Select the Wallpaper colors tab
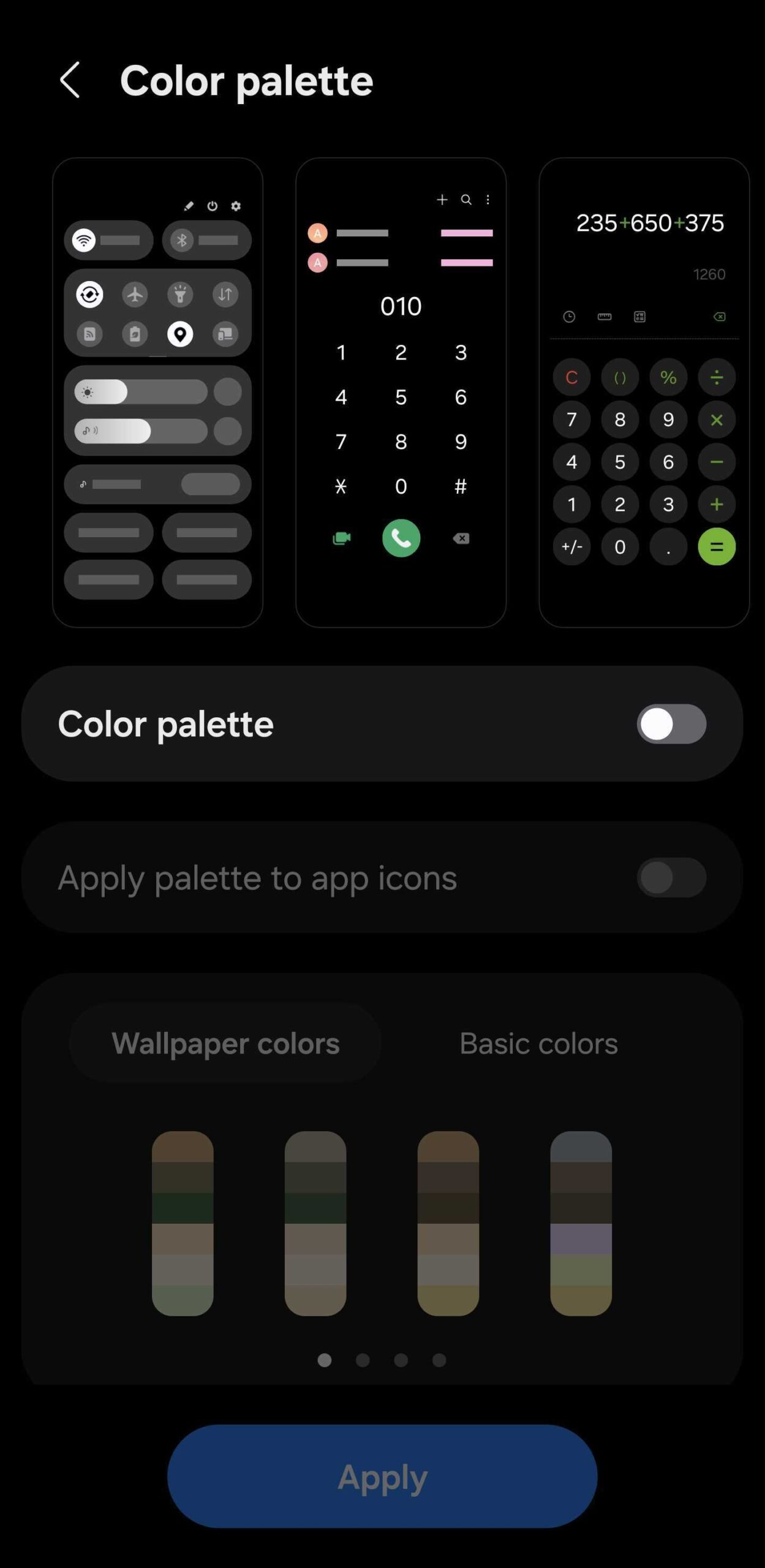This screenshot has width=765, height=1568. pos(227,1042)
